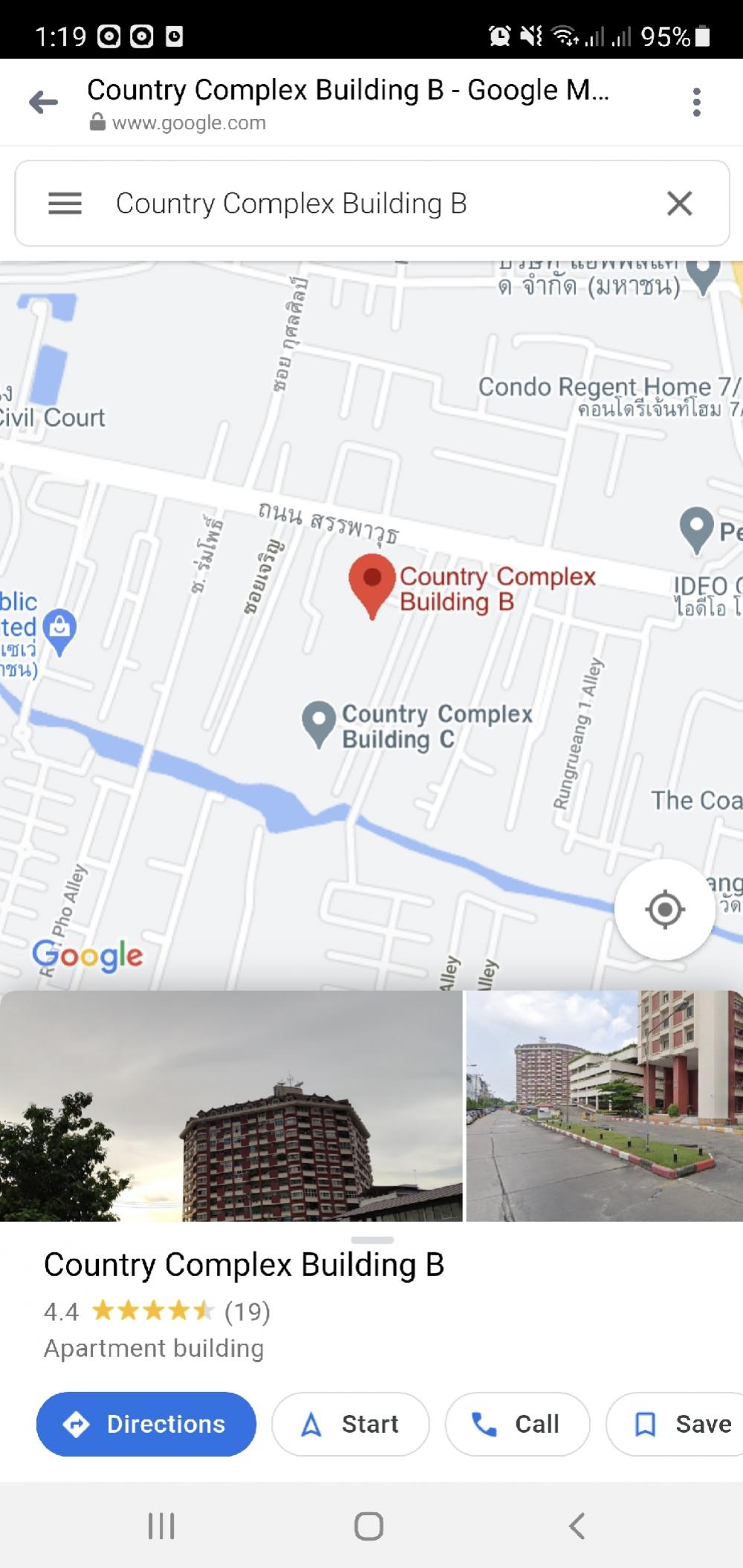Select the Country Complex Building C pin

click(x=319, y=723)
